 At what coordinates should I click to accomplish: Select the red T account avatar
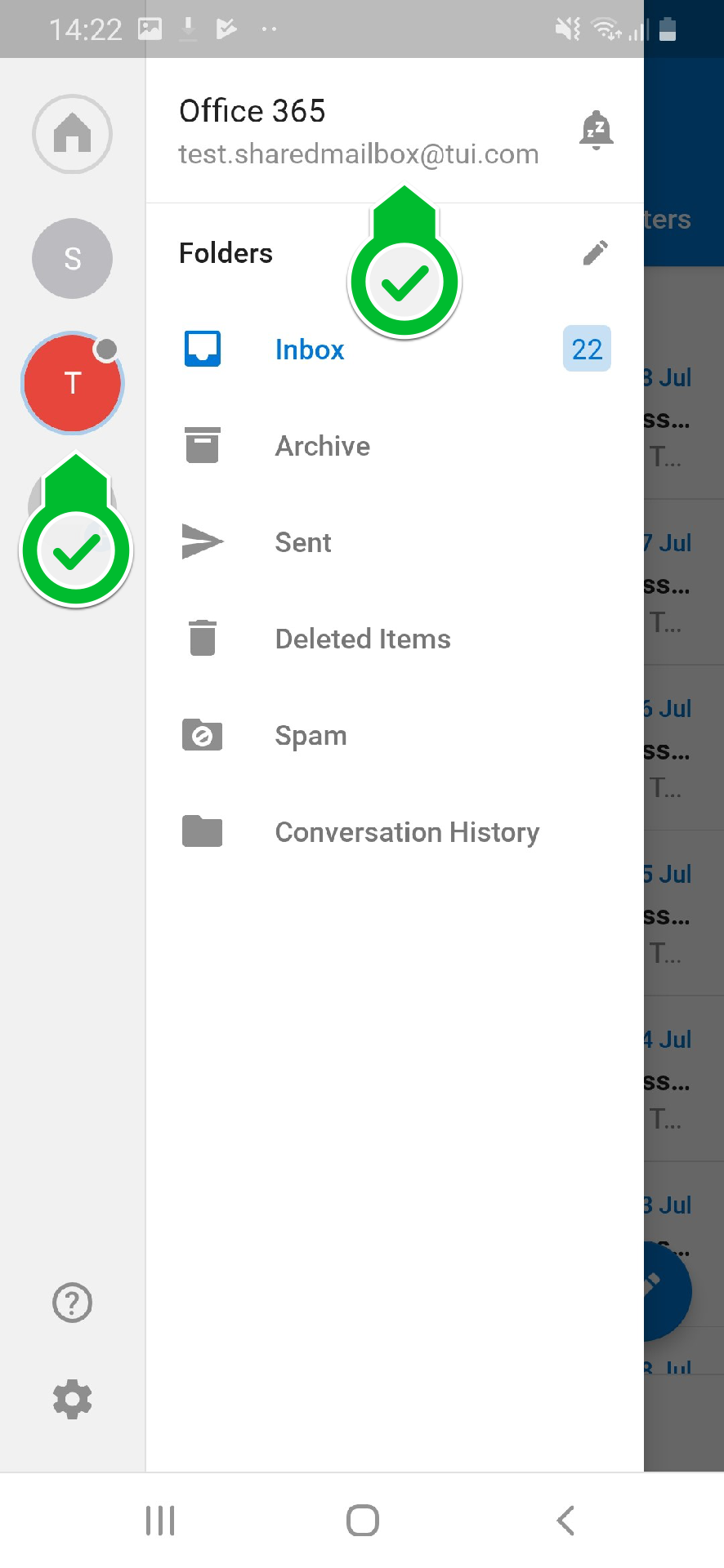[72, 382]
